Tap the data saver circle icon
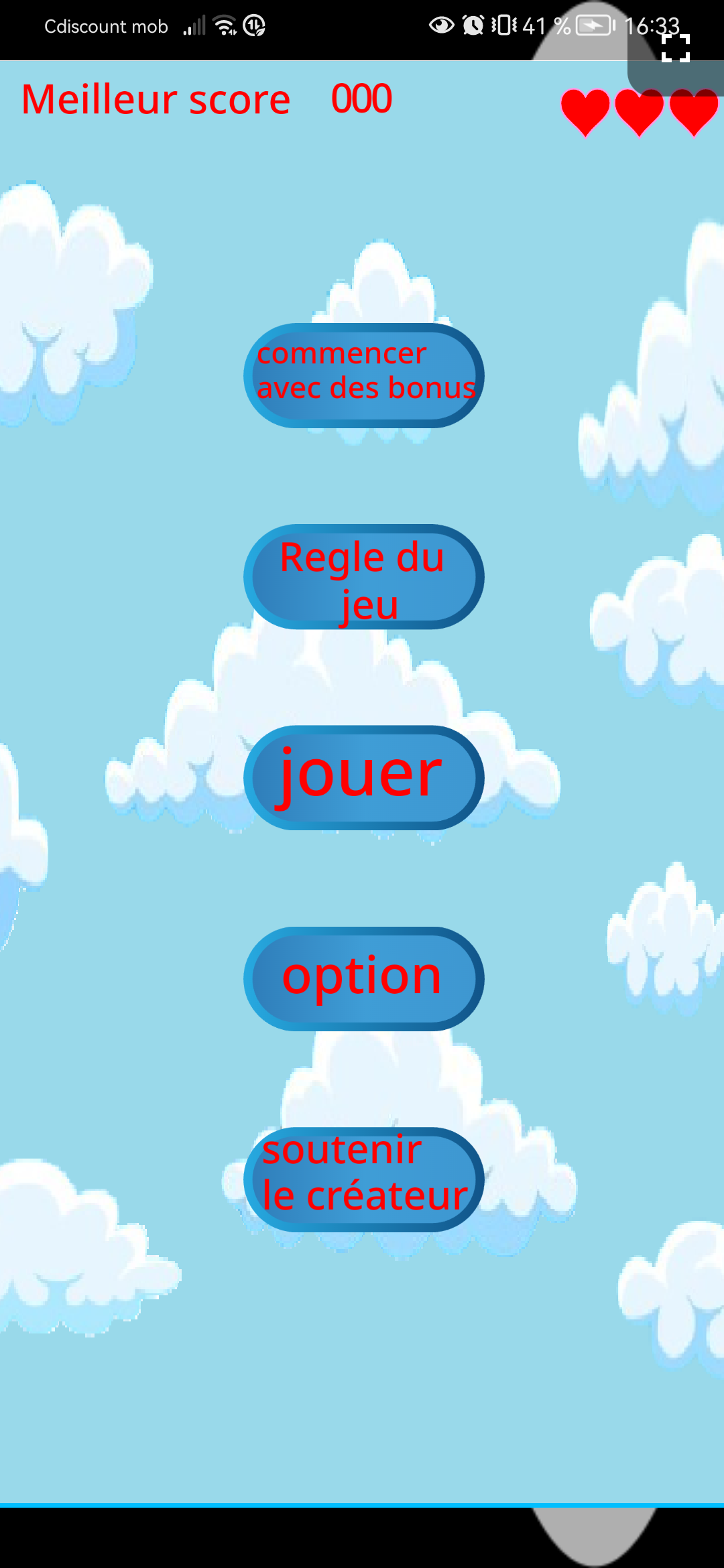Screen dimensions: 724x1568 pos(254,25)
